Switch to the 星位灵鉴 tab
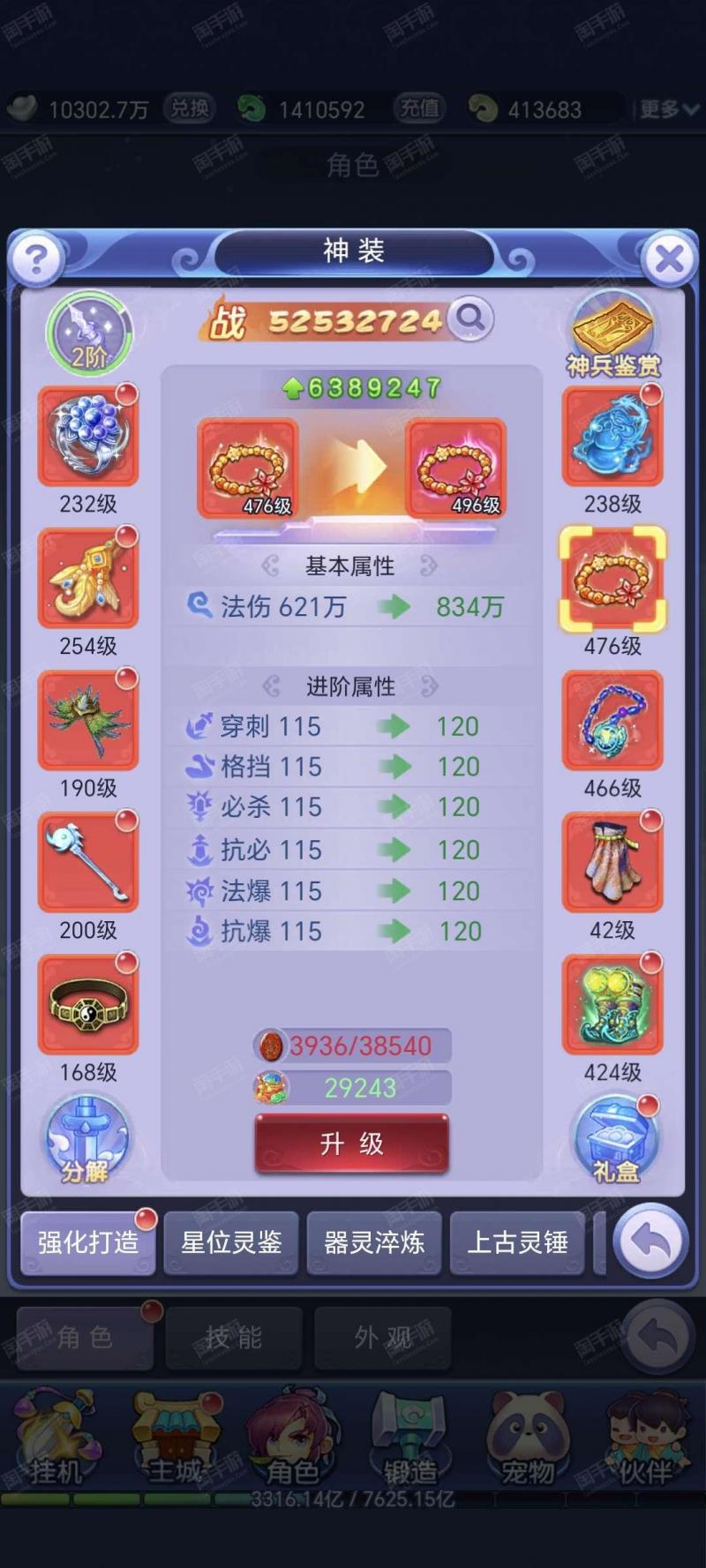The height and width of the screenshot is (1568, 706). click(231, 1242)
